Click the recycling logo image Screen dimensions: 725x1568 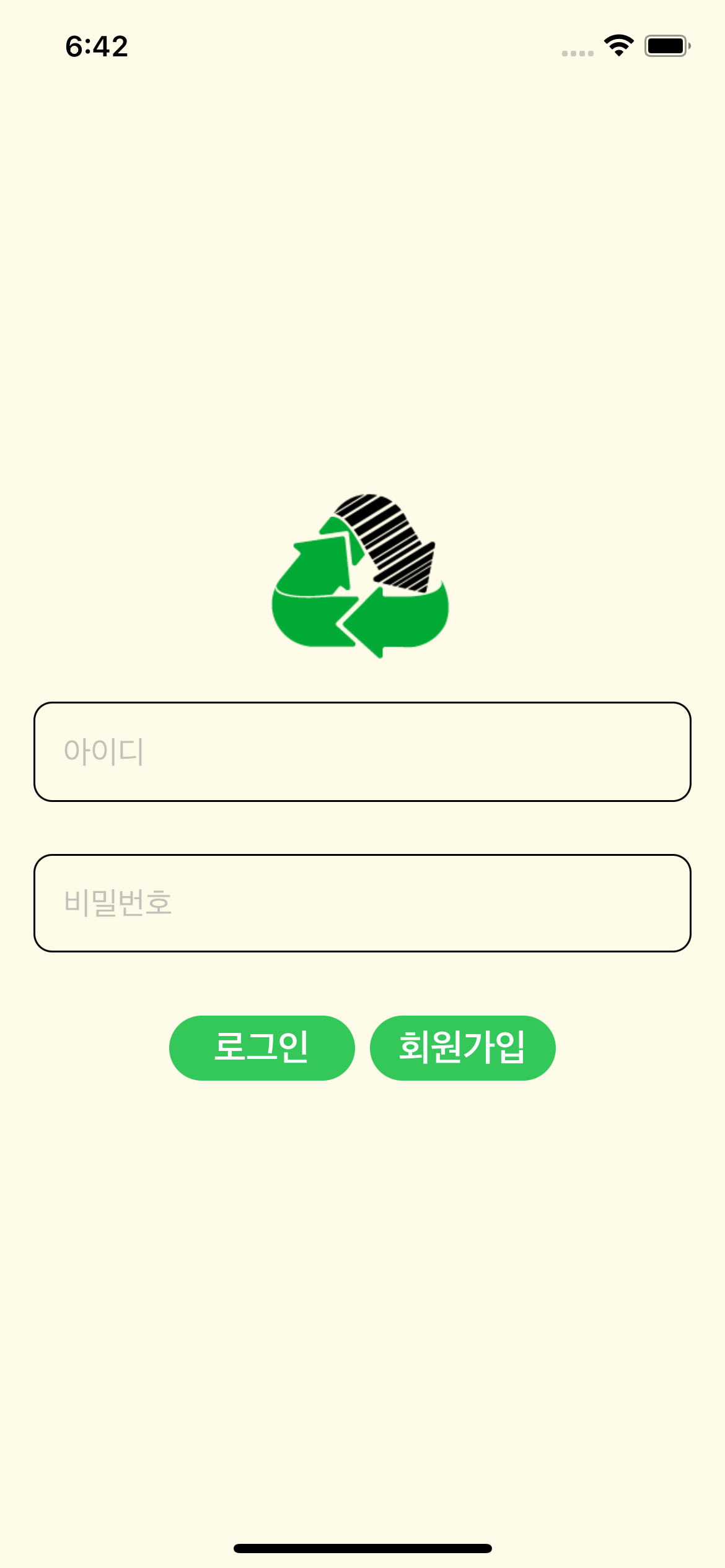point(361,576)
